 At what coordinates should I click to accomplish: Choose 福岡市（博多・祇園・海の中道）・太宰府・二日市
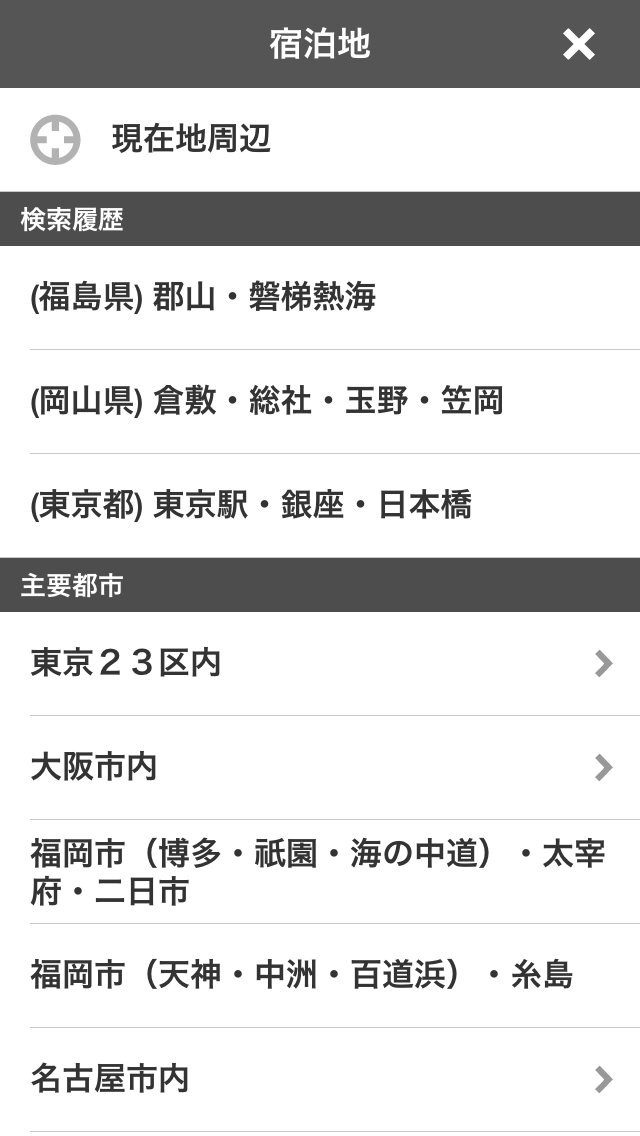318,872
